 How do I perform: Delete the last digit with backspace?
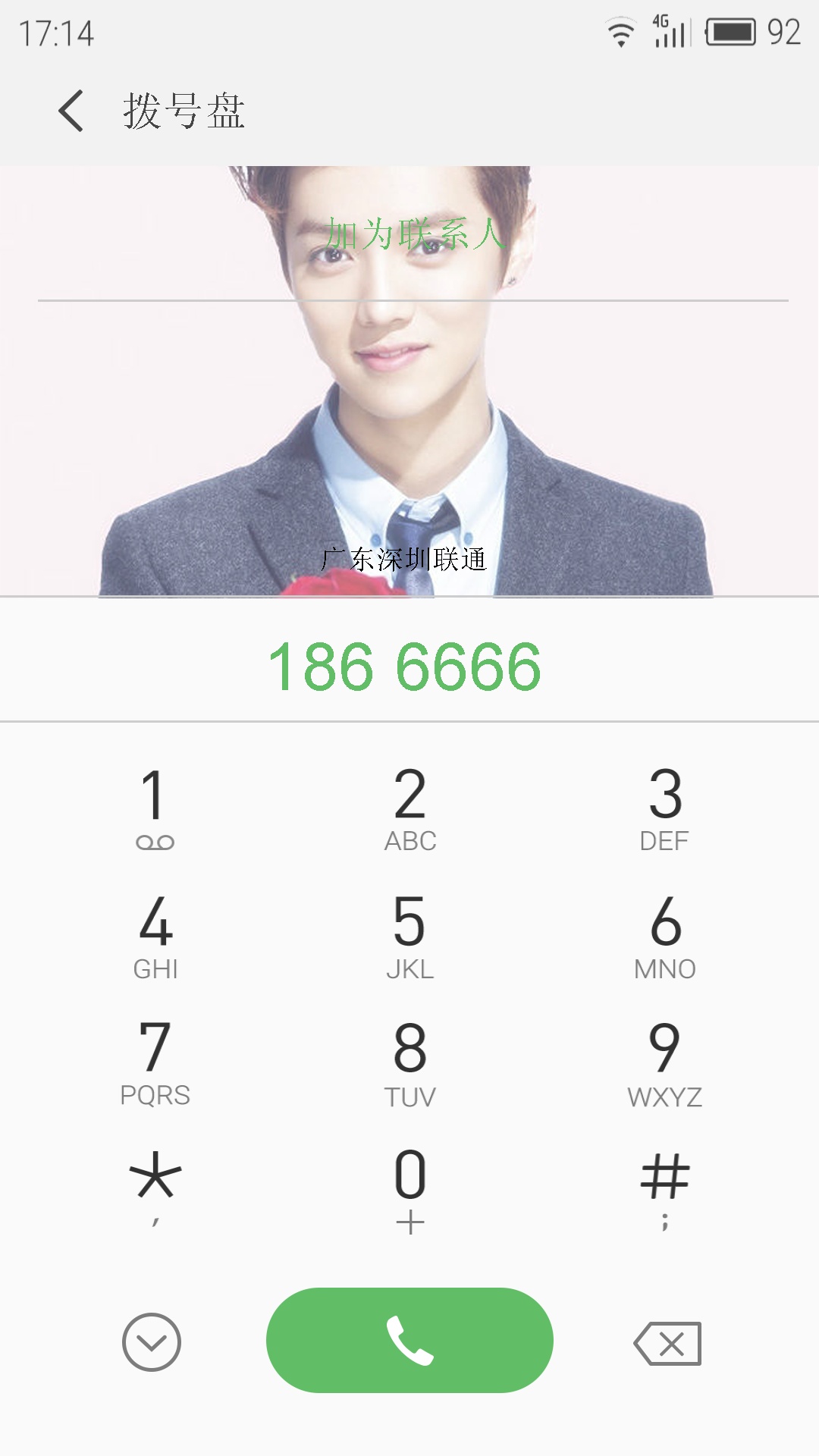click(x=667, y=1344)
